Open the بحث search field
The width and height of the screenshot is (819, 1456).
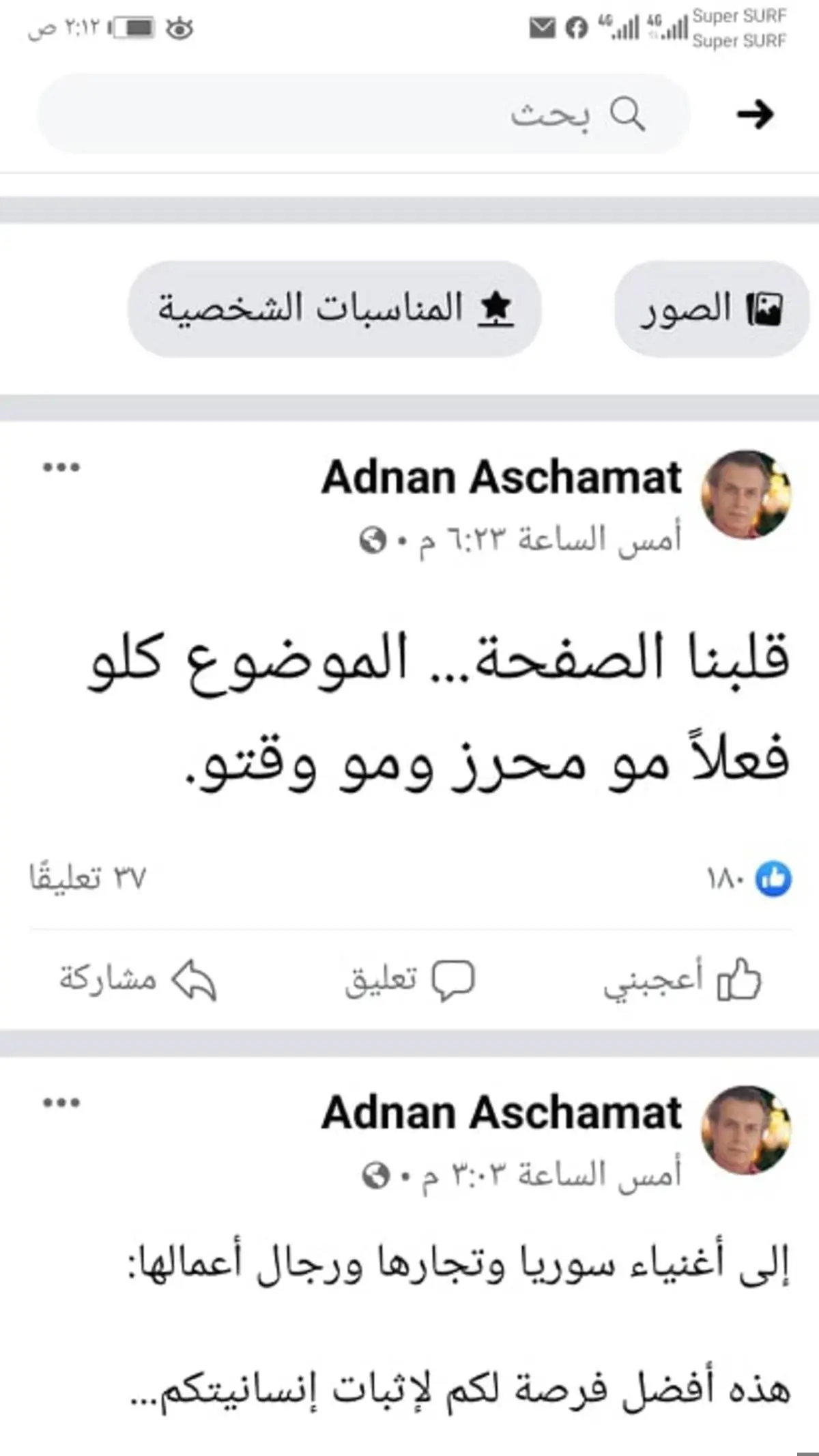pos(363,114)
